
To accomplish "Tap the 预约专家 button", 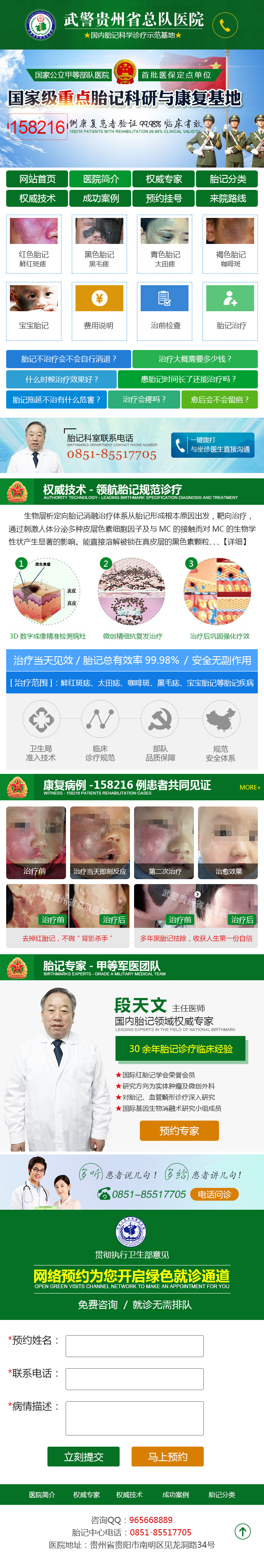I will pyautogui.click(x=179, y=1130).
